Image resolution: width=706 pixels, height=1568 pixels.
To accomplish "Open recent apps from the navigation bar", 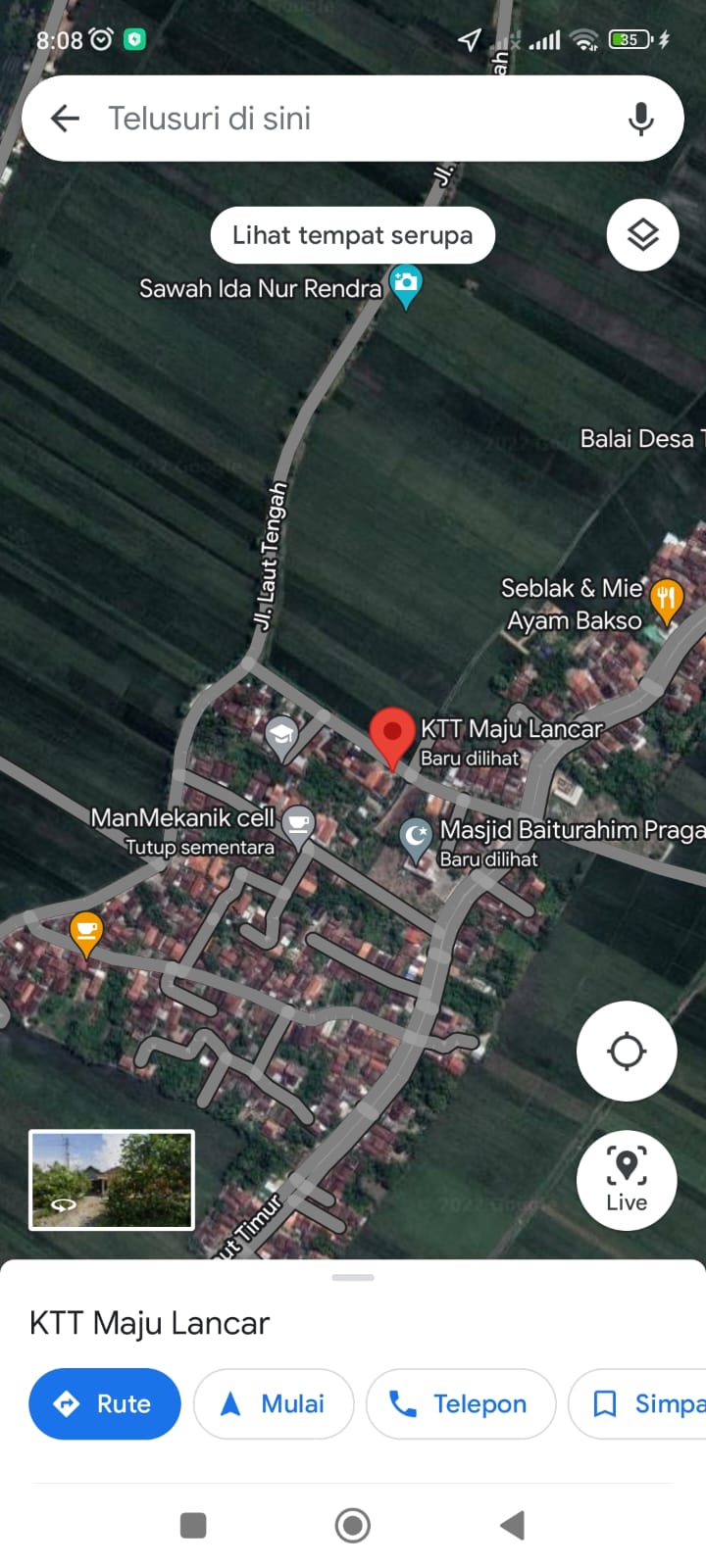I will pos(193,1525).
